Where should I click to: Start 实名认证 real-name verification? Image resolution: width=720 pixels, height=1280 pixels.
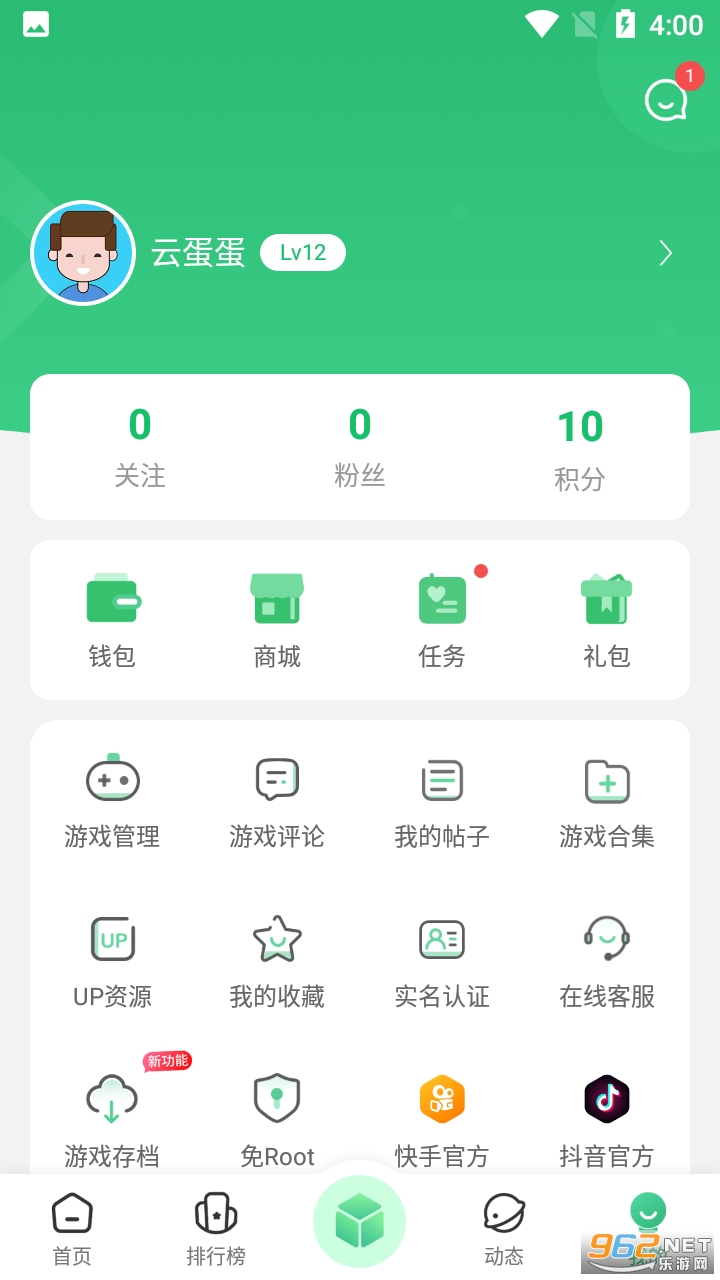point(442,960)
